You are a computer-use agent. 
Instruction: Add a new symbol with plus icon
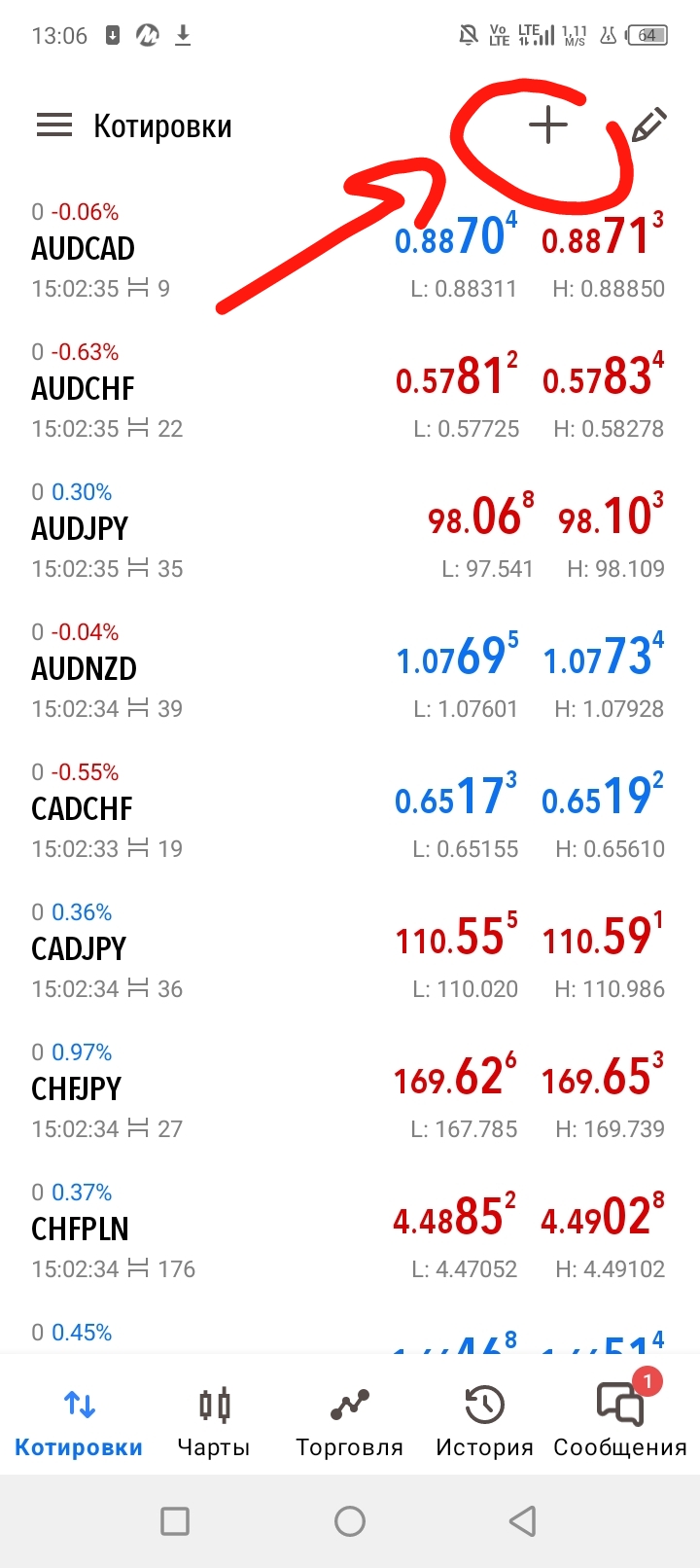coord(548,125)
